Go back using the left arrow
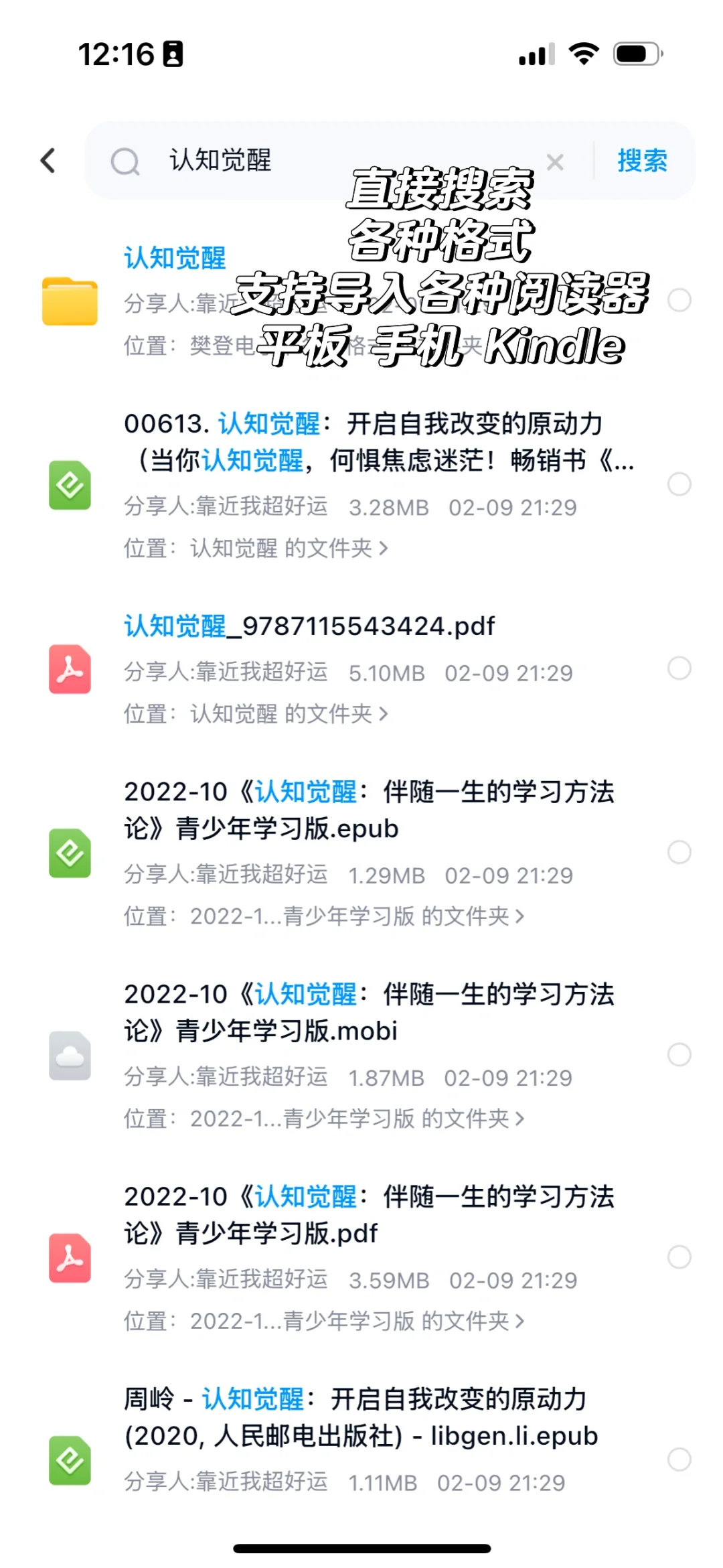This screenshot has width=723, height=1568. click(48, 161)
